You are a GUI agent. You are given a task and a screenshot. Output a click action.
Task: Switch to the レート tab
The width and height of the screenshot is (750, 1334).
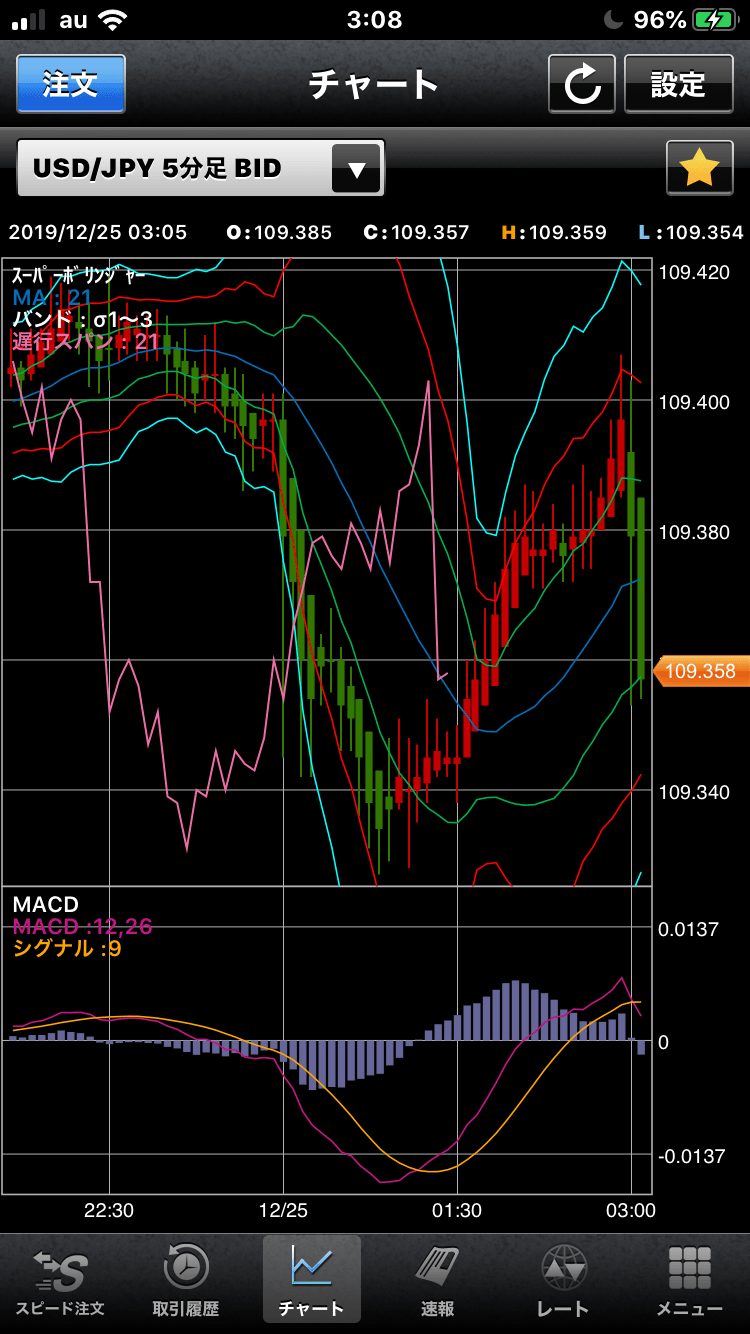coord(562,1280)
